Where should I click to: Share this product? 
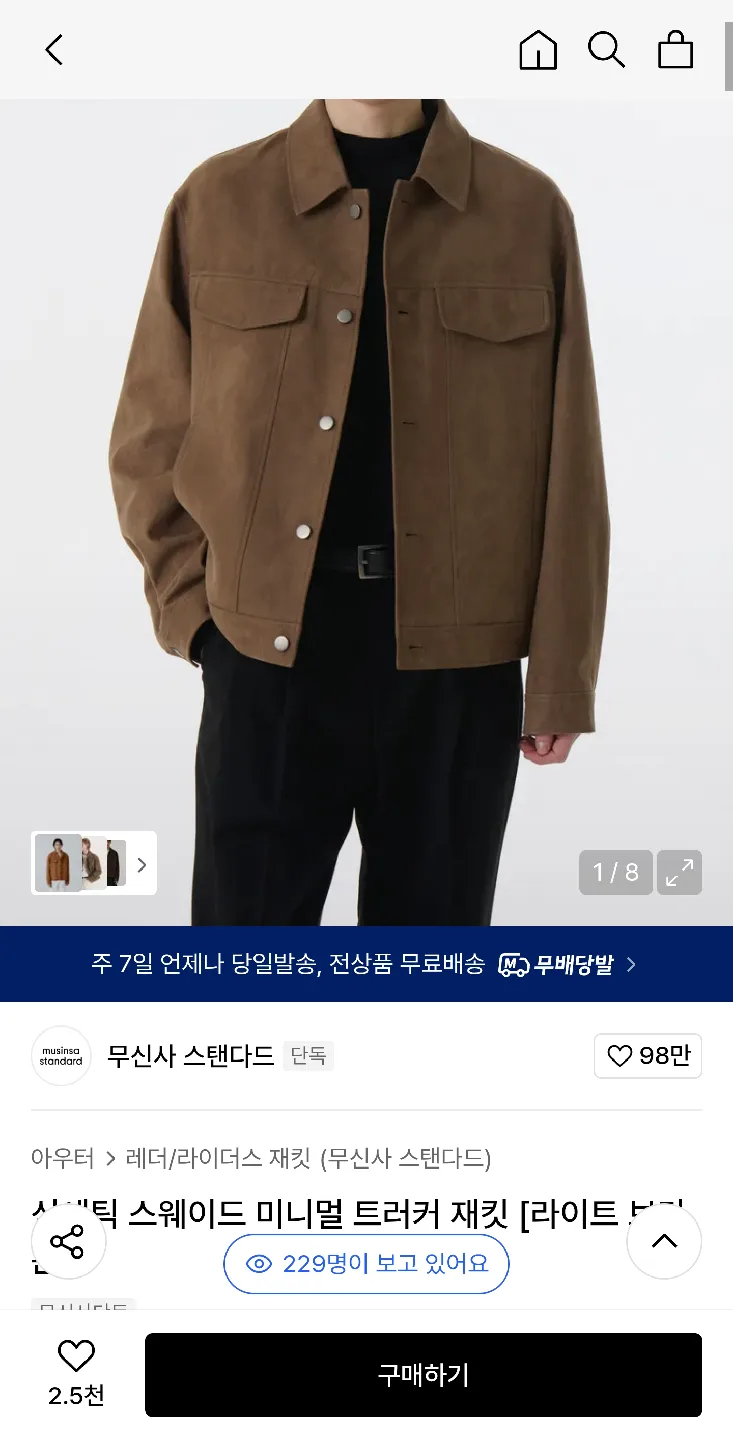click(x=68, y=1242)
